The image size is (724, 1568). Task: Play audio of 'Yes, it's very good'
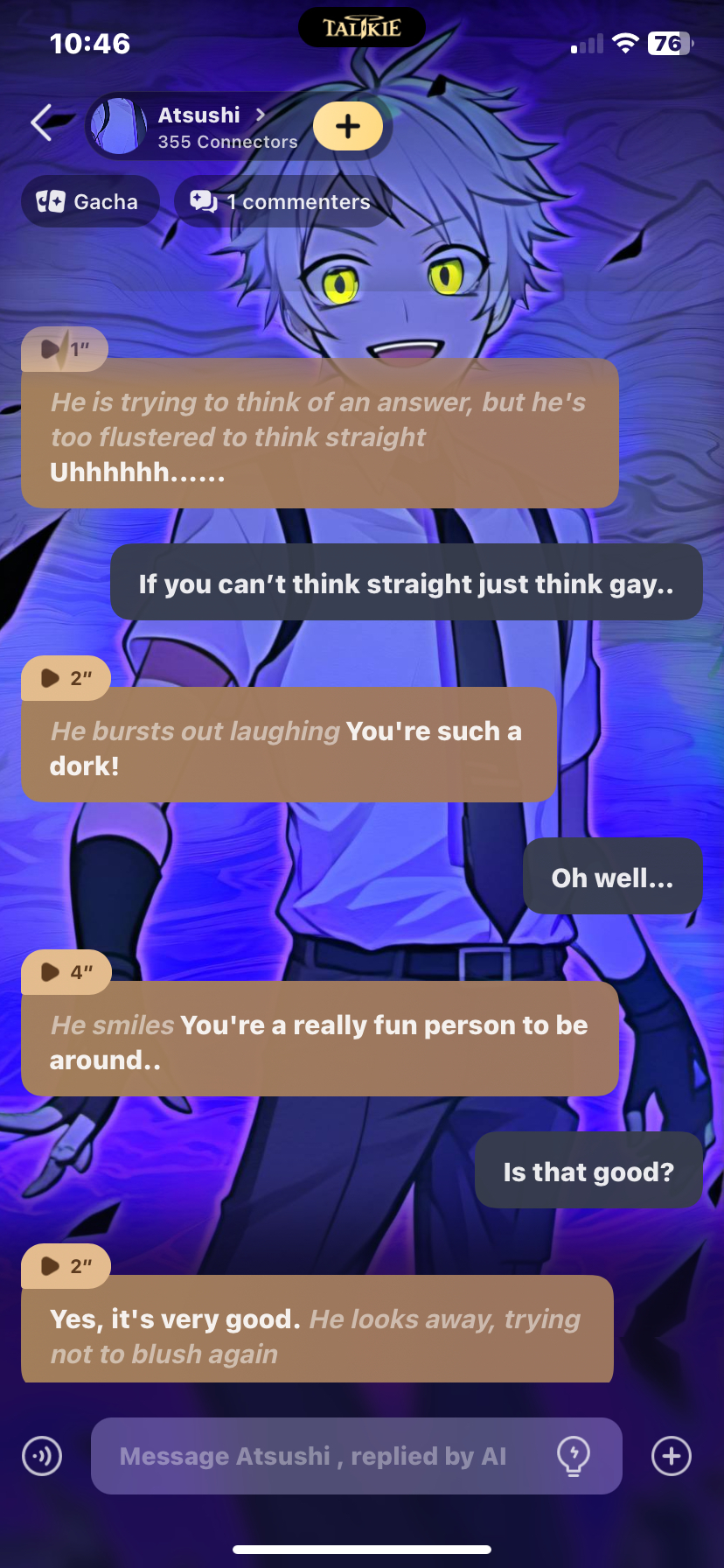pyautogui.click(x=66, y=1266)
